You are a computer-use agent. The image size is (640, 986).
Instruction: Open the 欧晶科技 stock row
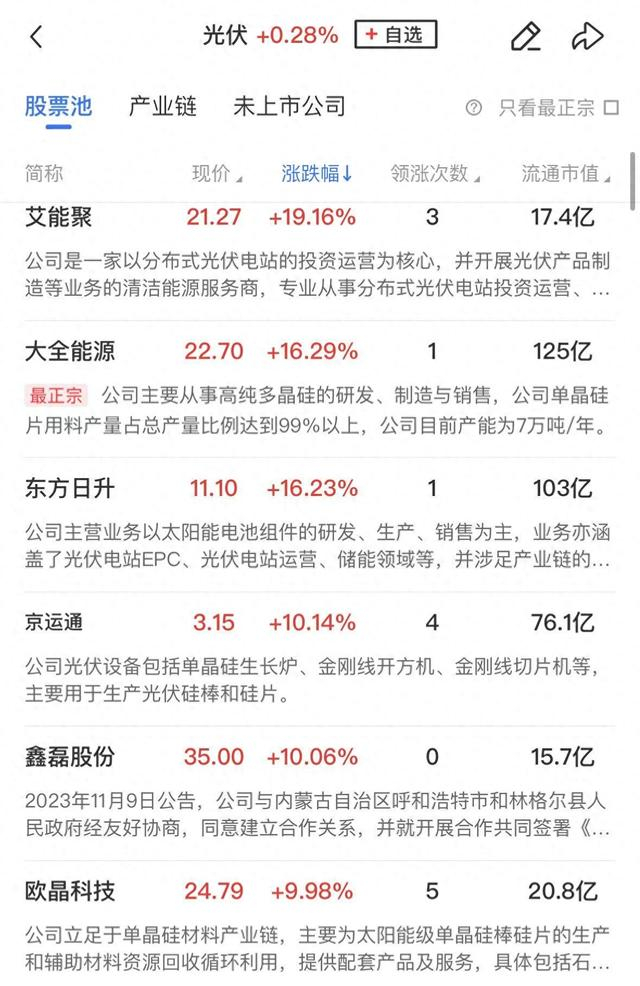pos(319,923)
